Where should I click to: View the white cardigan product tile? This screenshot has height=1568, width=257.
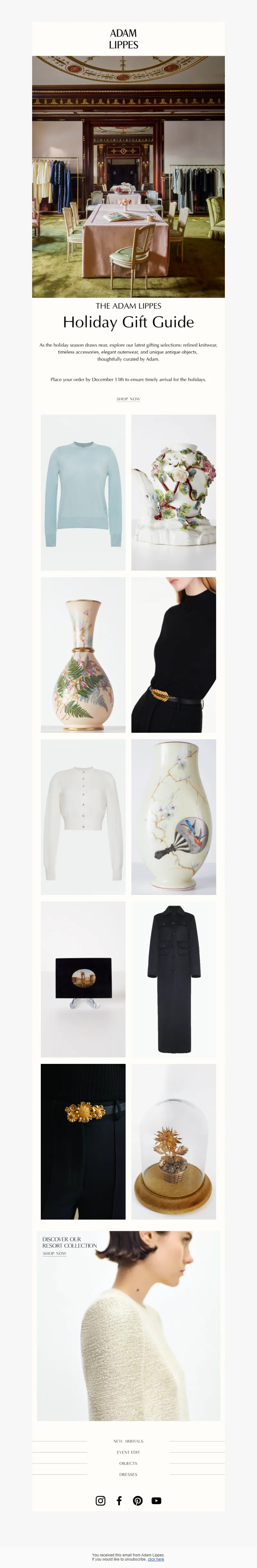click(83, 817)
